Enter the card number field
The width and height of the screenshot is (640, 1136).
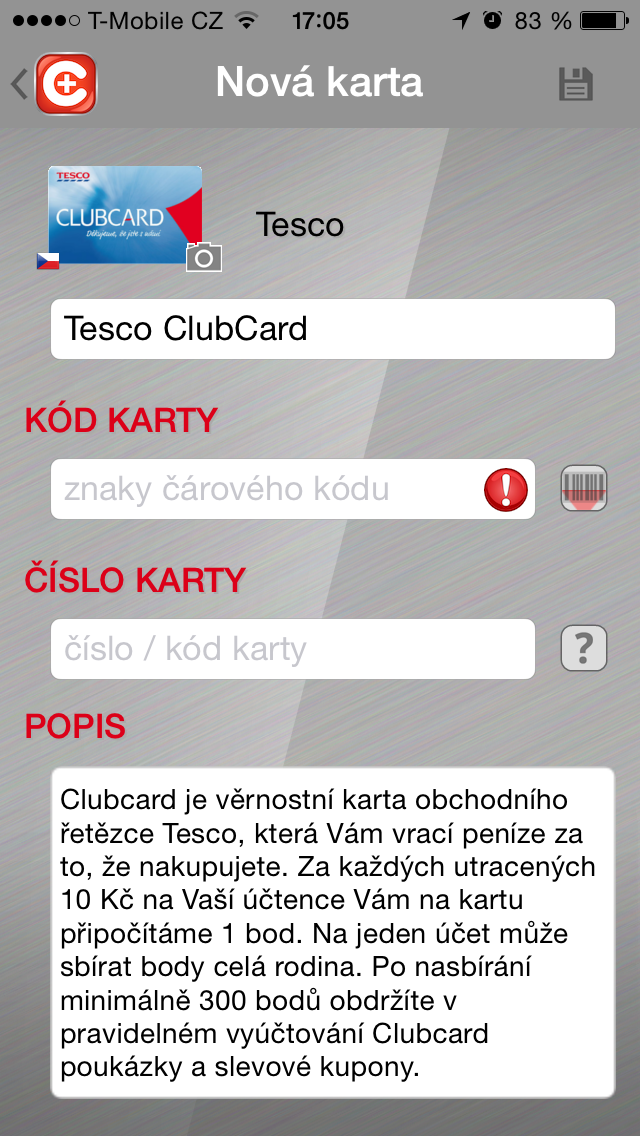pyautogui.click(x=292, y=649)
